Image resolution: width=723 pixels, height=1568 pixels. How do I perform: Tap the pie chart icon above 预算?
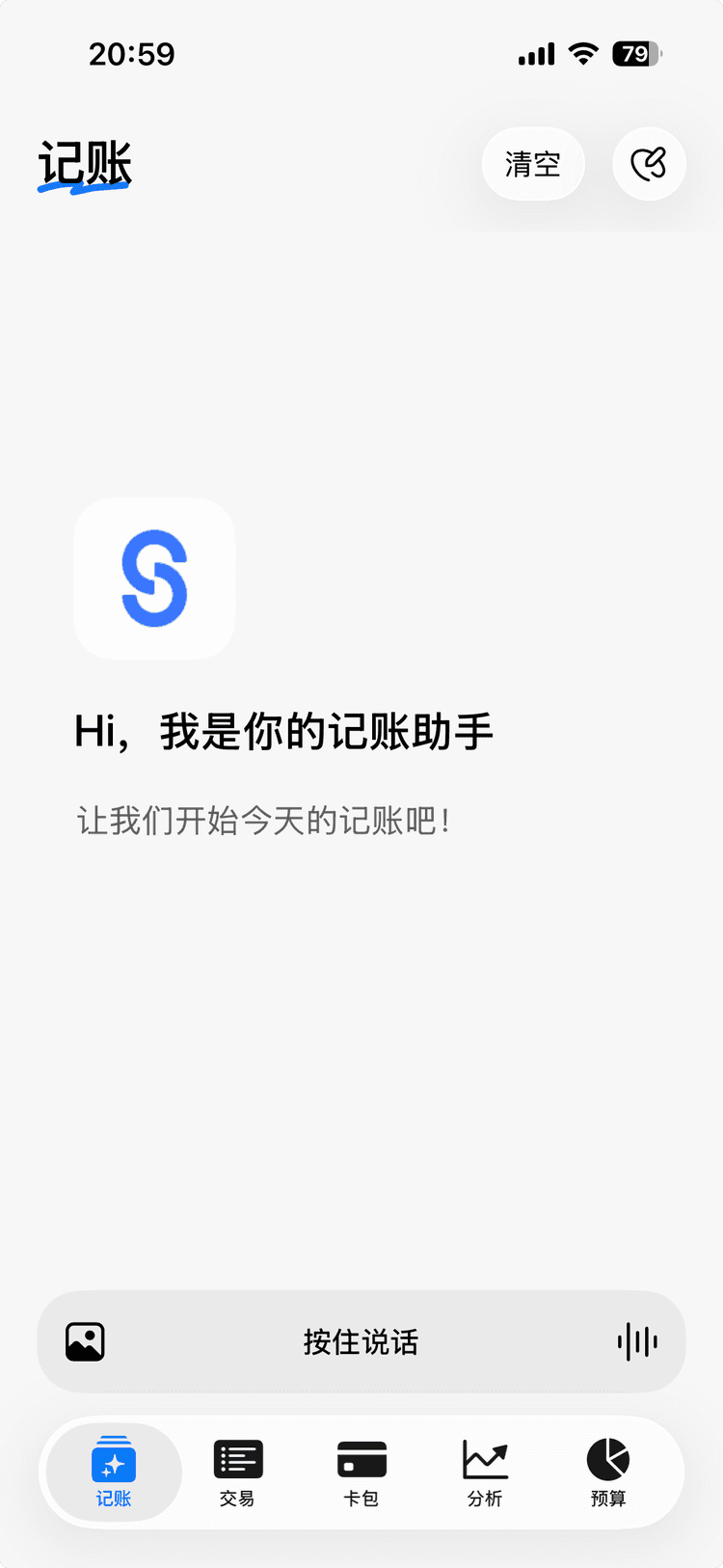click(x=607, y=1458)
